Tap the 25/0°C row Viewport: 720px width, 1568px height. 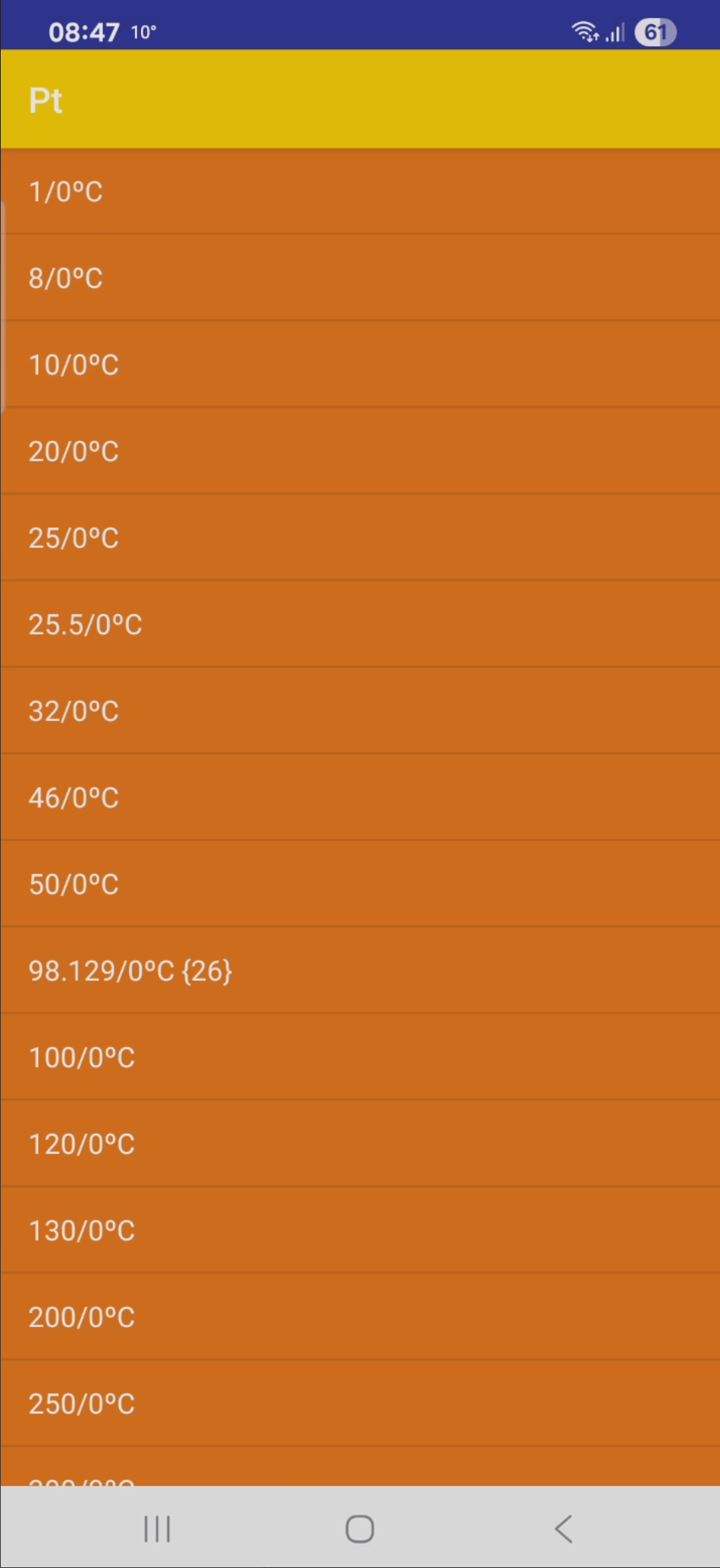pyautogui.click(x=360, y=538)
